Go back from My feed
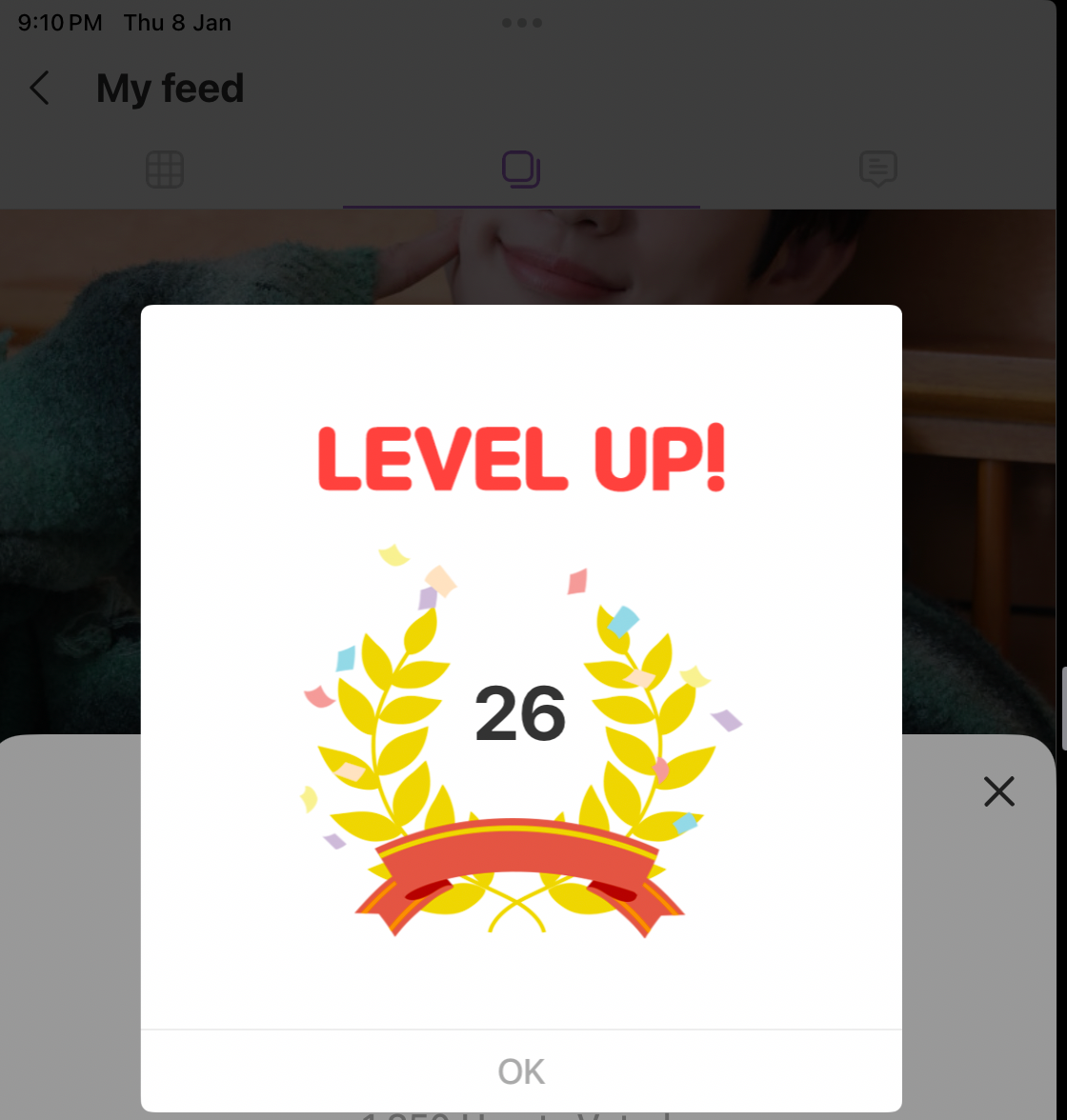 (40, 89)
